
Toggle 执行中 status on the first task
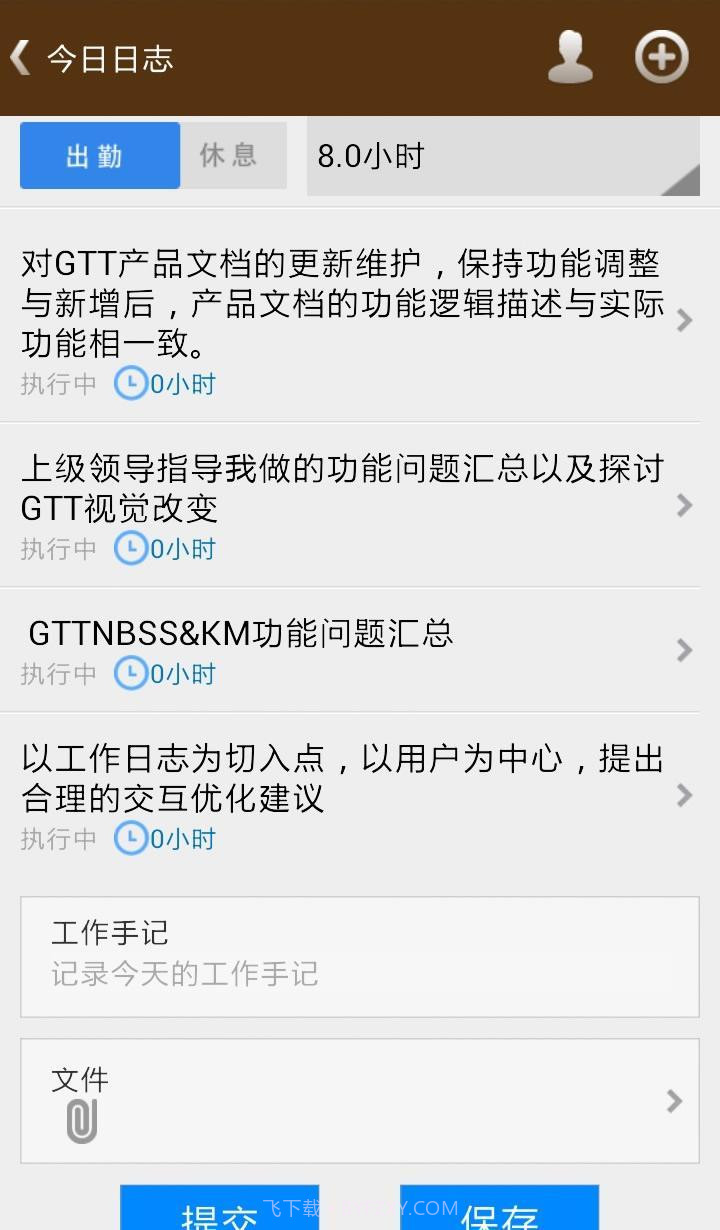point(56,383)
